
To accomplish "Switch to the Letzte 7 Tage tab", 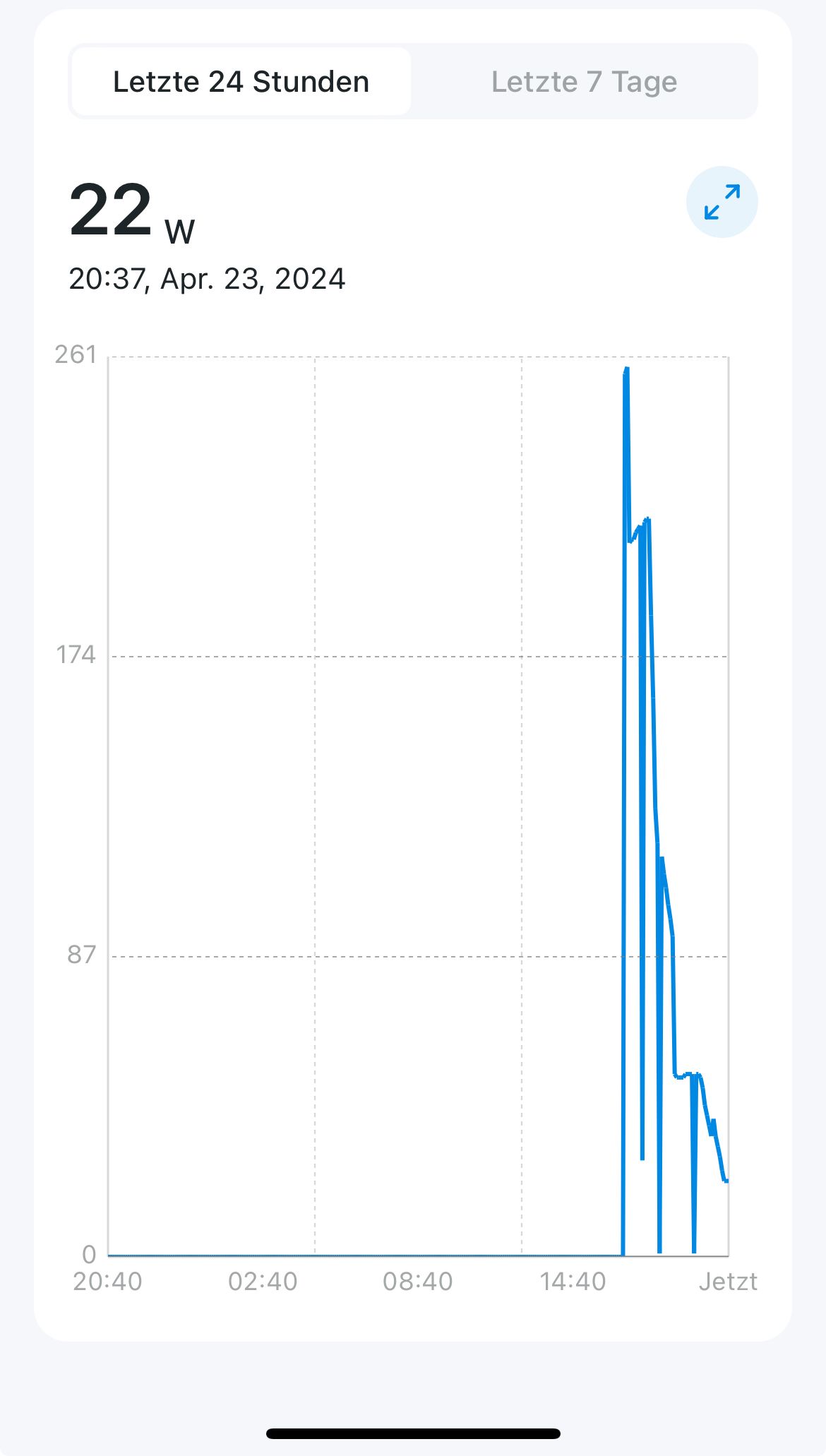I will coord(584,82).
